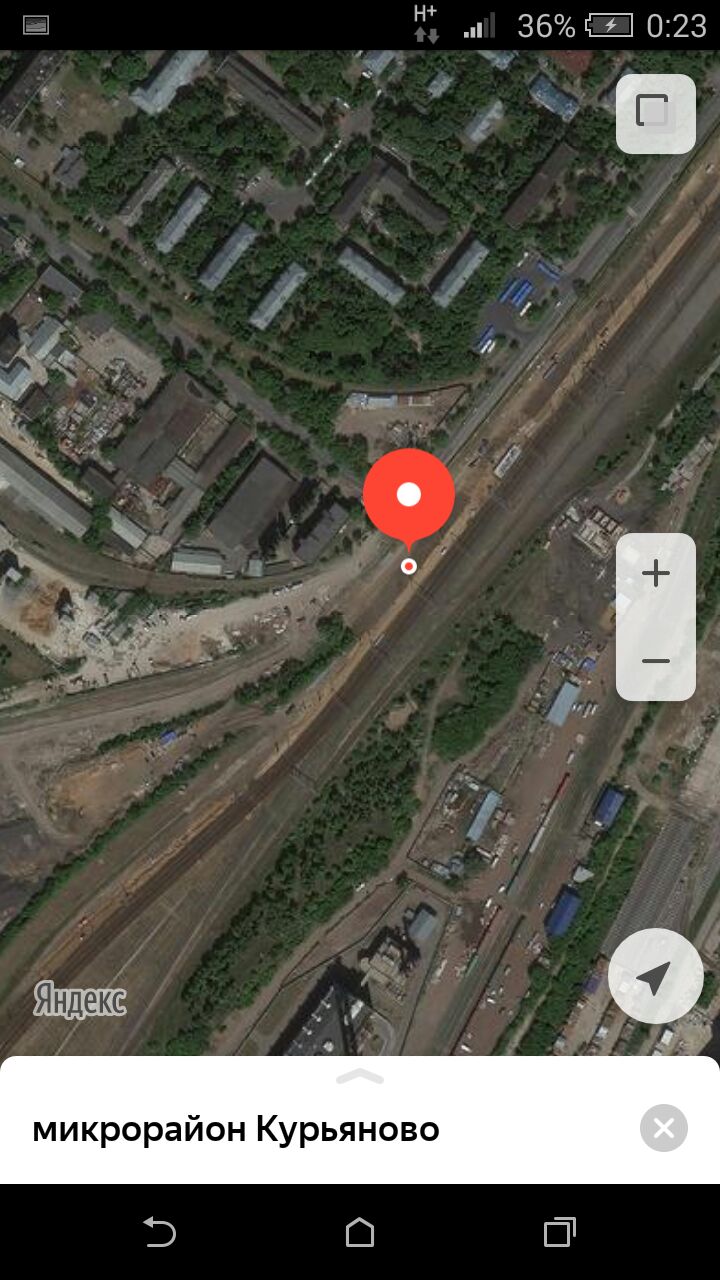Viewport: 720px width, 1280px height.
Task: Go back using system navigation
Action: tap(160, 1232)
